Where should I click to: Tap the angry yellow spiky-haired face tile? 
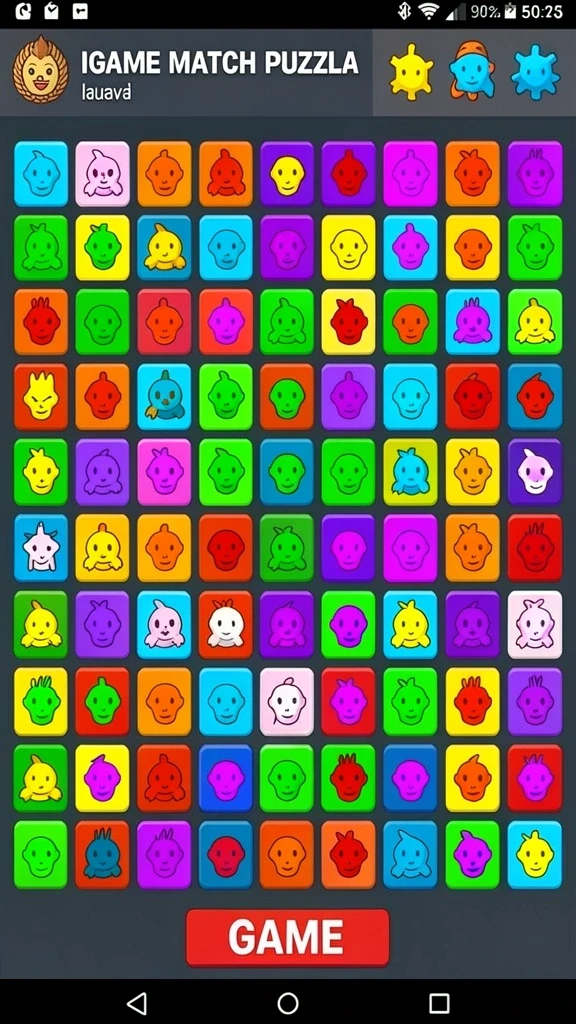click(x=40, y=397)
